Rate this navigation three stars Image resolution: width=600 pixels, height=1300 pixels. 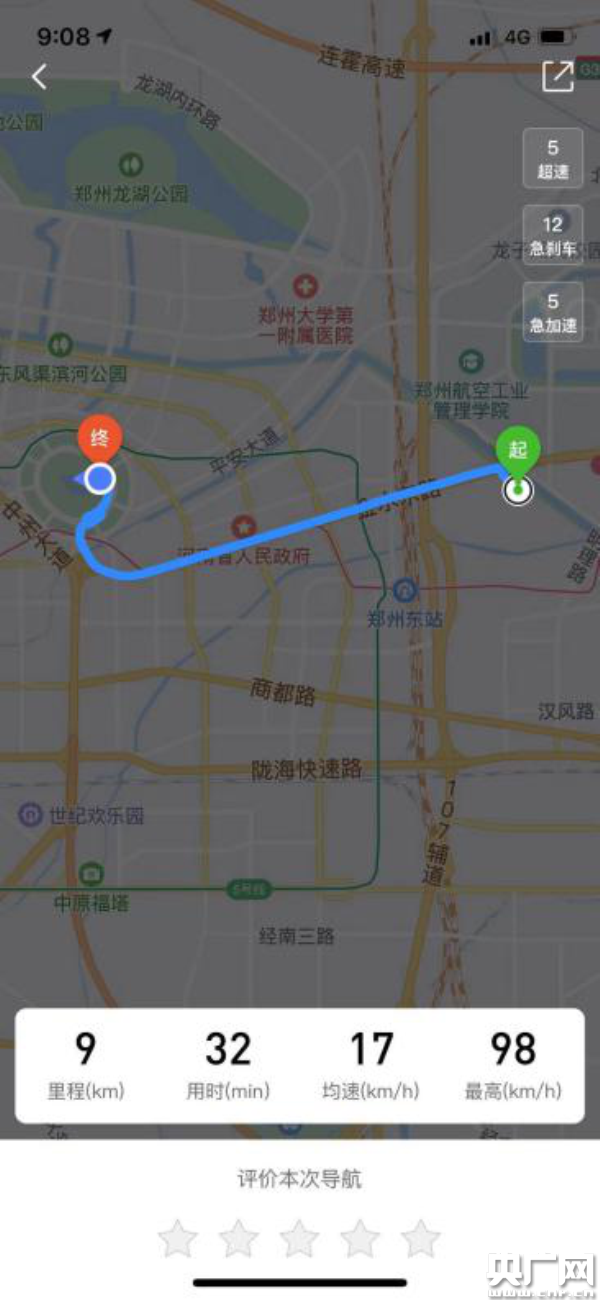[300, 1239]
